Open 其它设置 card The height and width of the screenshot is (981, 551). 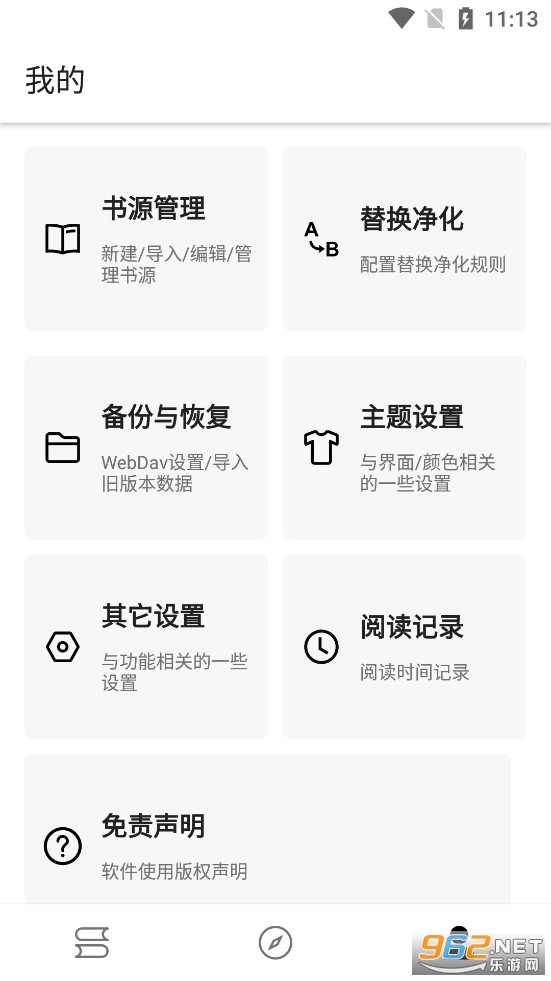coord(146,647)
